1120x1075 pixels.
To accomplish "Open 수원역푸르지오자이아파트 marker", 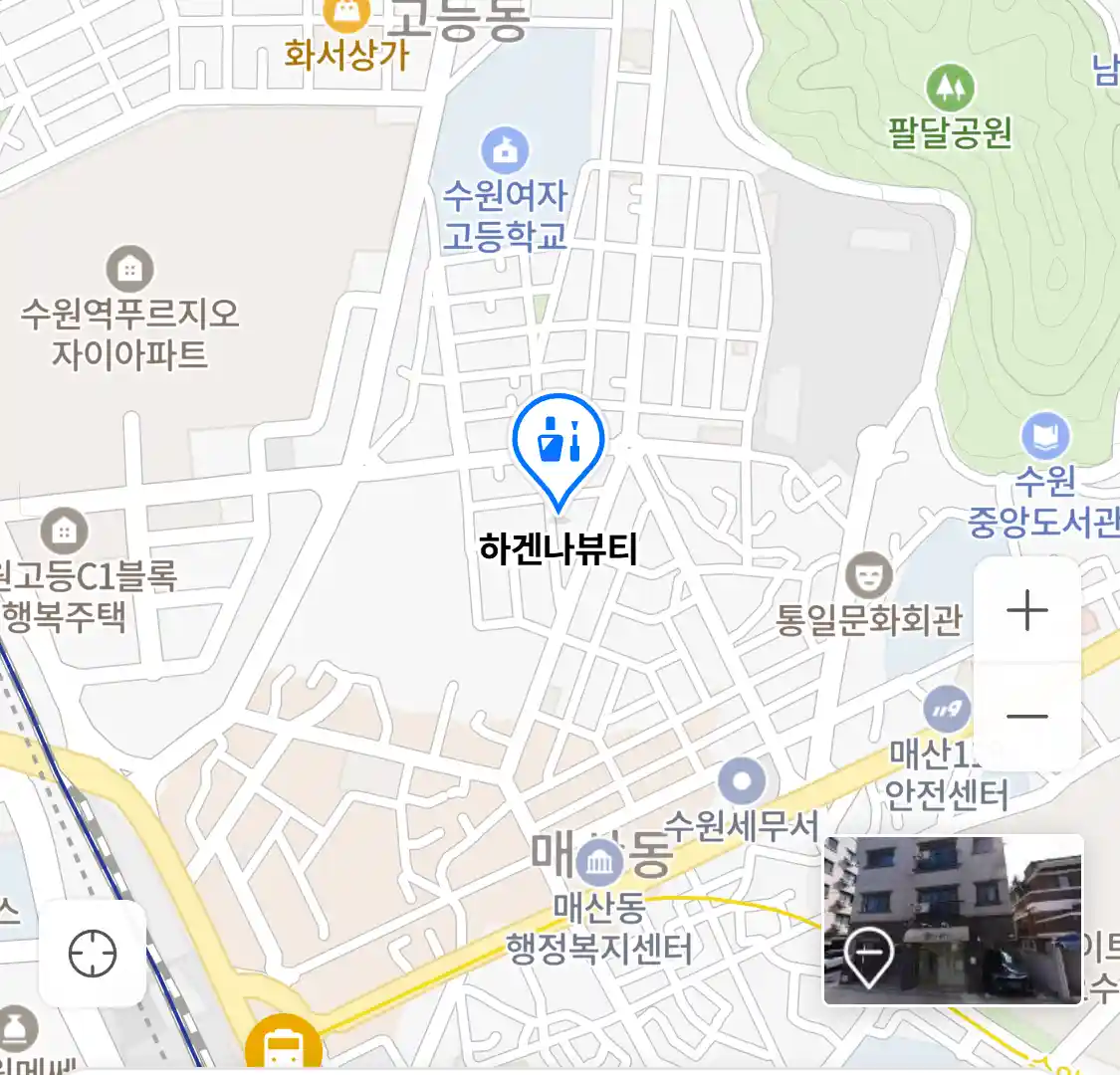I will click(x=129, y=268).
